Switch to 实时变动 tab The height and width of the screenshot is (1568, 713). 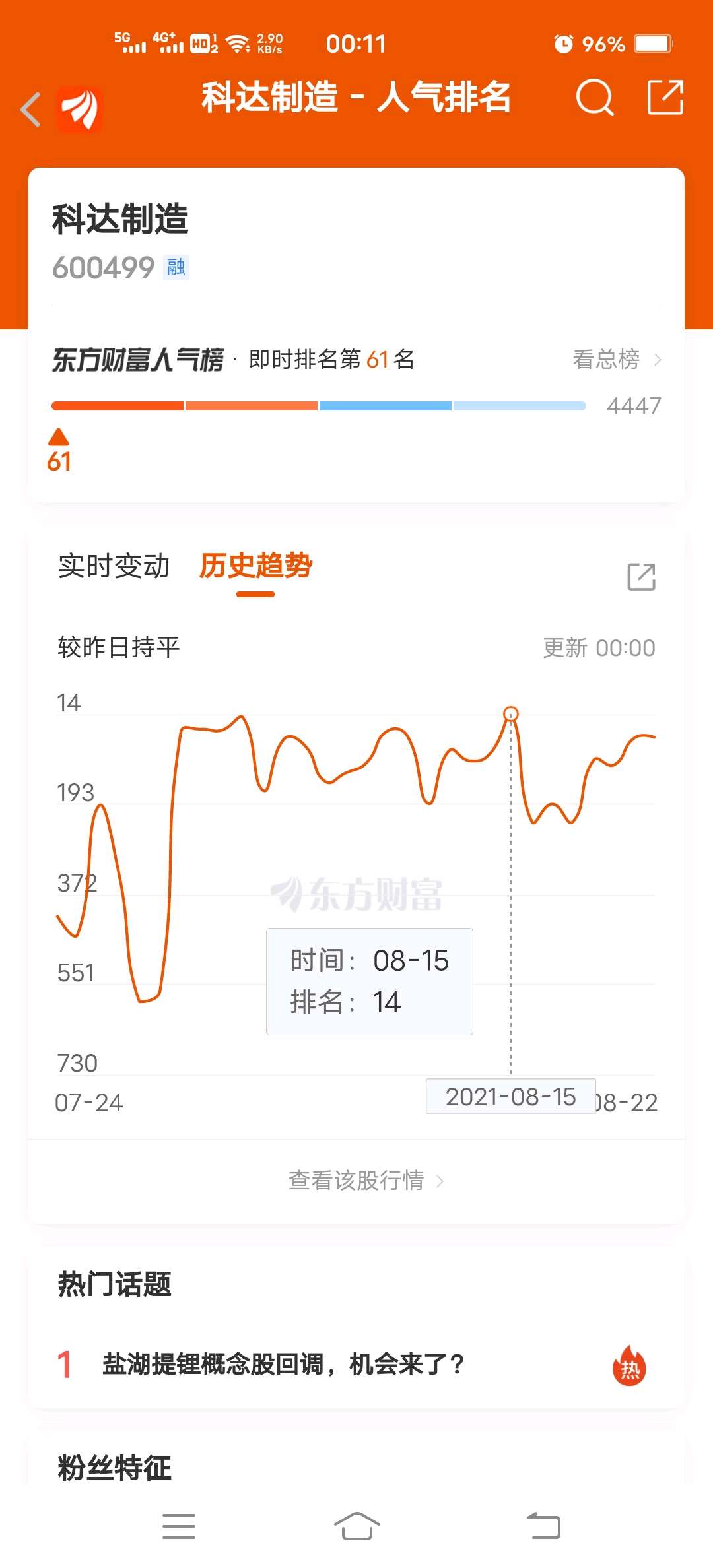tap(114, 566)
